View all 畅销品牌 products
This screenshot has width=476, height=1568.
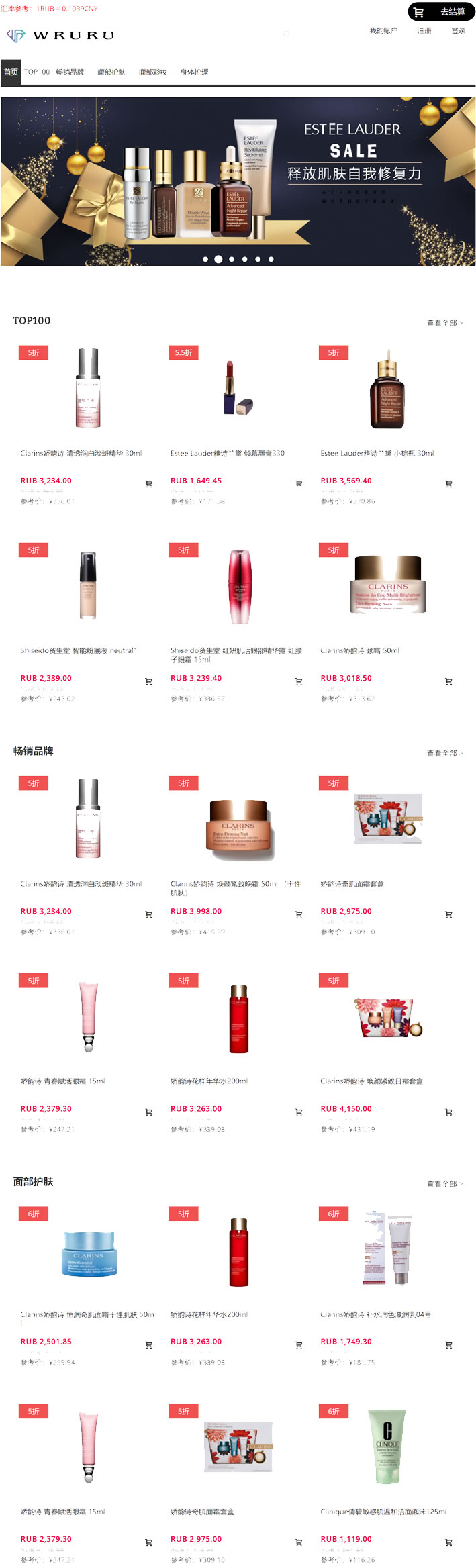pyautogui.click(x=444, y=753)
